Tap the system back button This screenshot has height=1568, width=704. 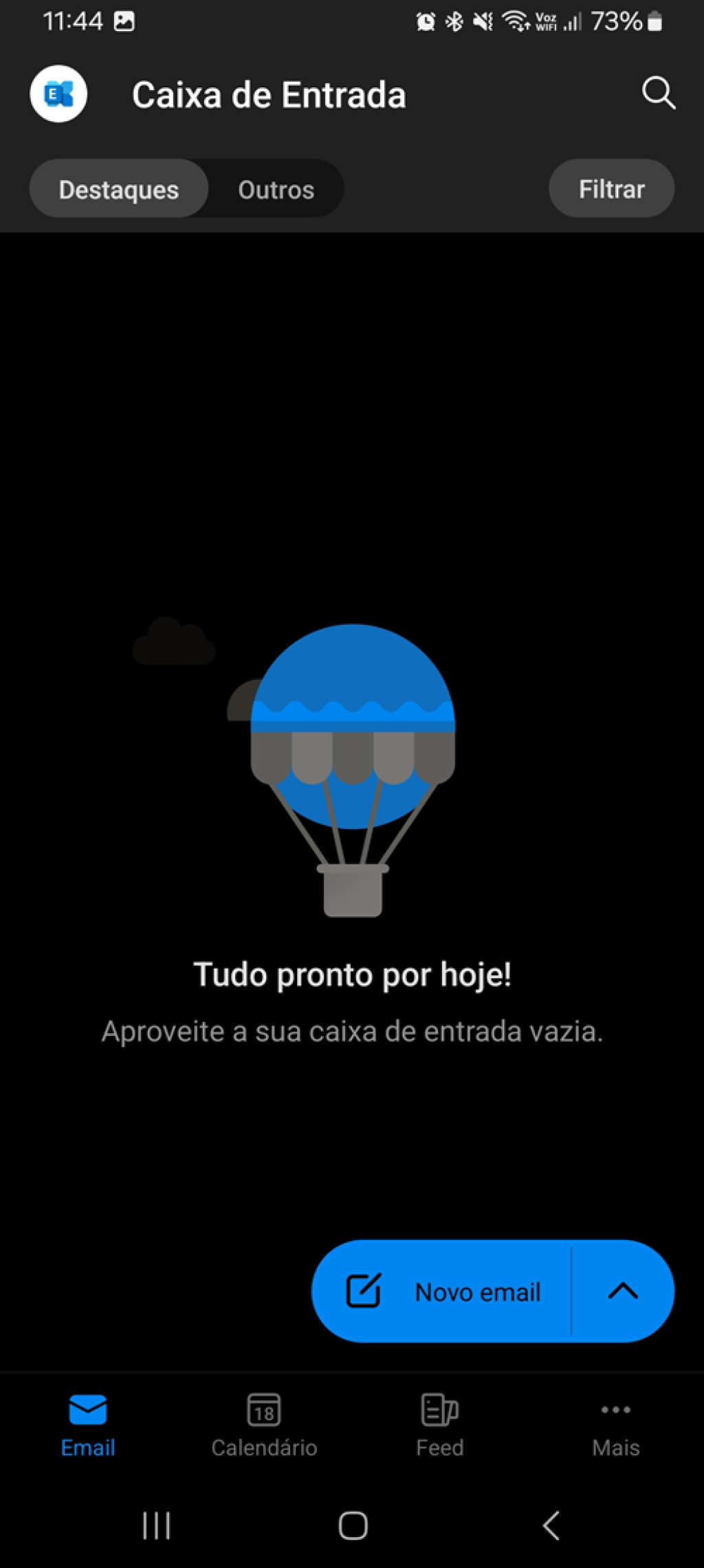click(x=550, y=1525)
